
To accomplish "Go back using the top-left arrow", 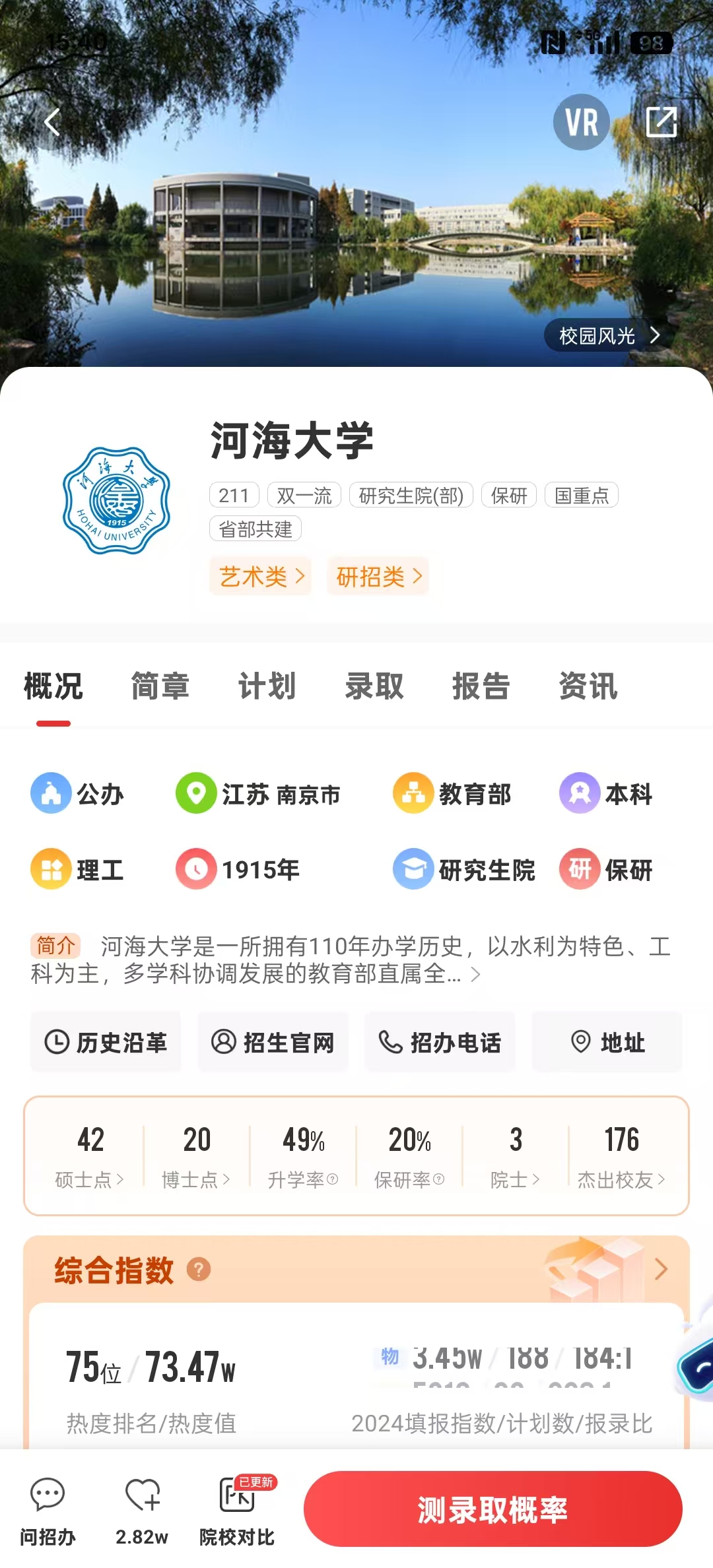I will [51, 122].
